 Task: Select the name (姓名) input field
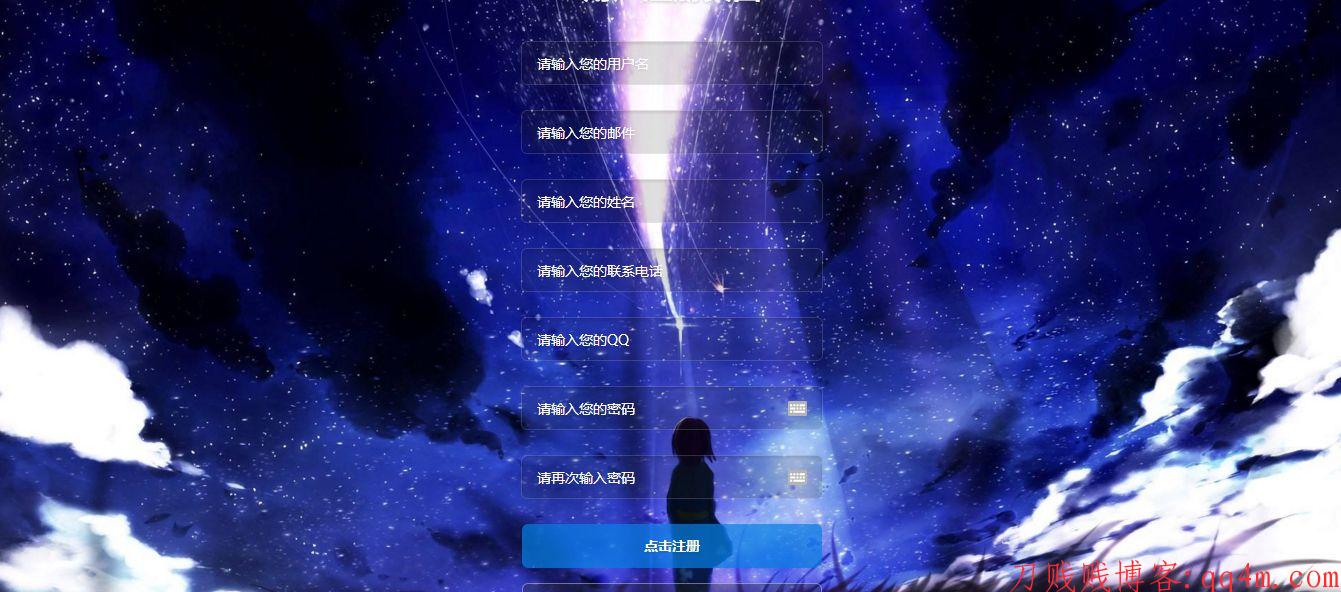click(671, 202)
